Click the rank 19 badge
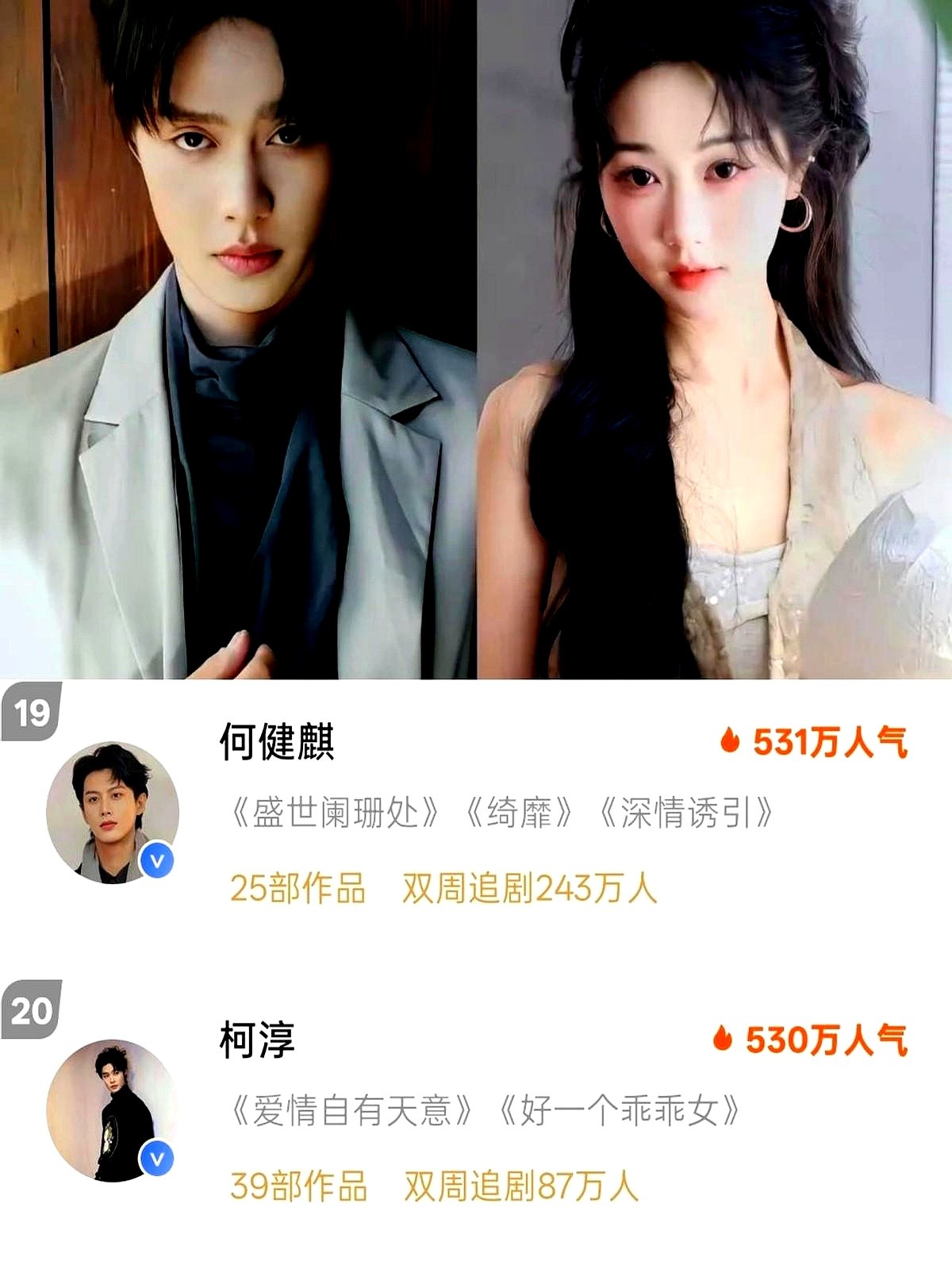 31,711
